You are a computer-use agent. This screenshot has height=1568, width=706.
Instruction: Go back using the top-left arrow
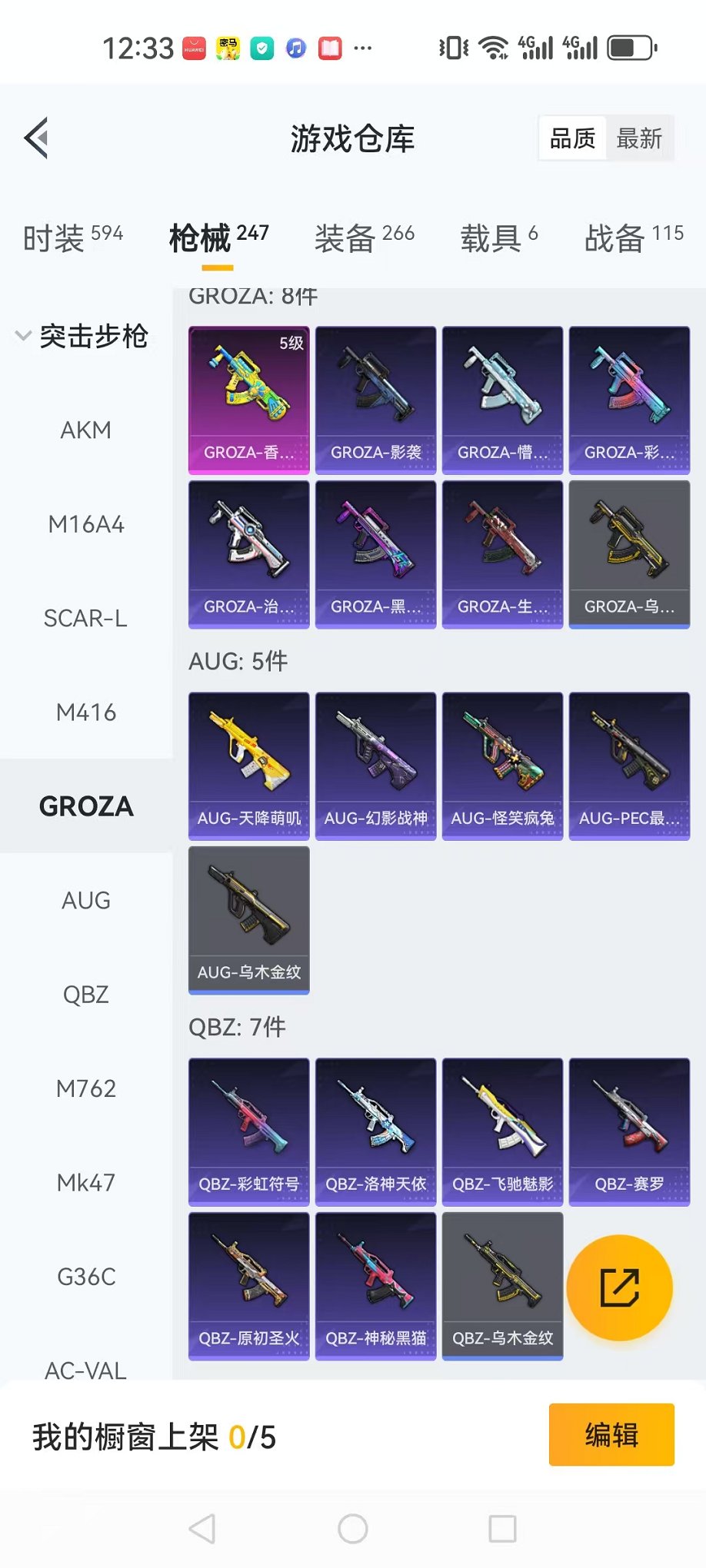[x=36, y=138]
